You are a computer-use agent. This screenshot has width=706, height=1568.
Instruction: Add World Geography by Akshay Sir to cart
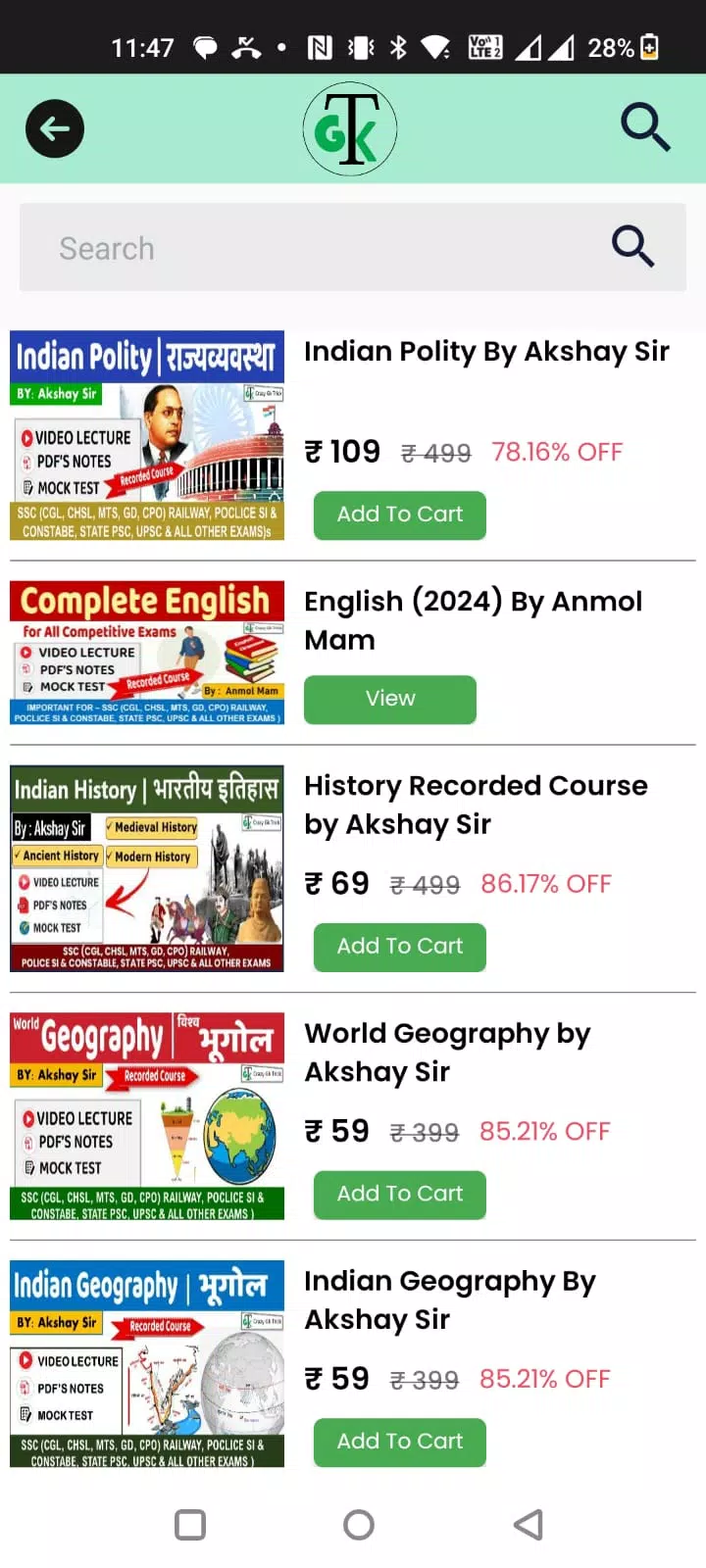(399, 1195)
